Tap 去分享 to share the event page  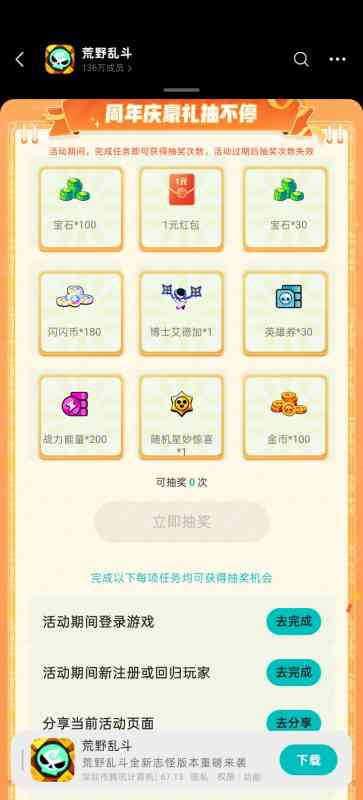[x=294, y=722]
